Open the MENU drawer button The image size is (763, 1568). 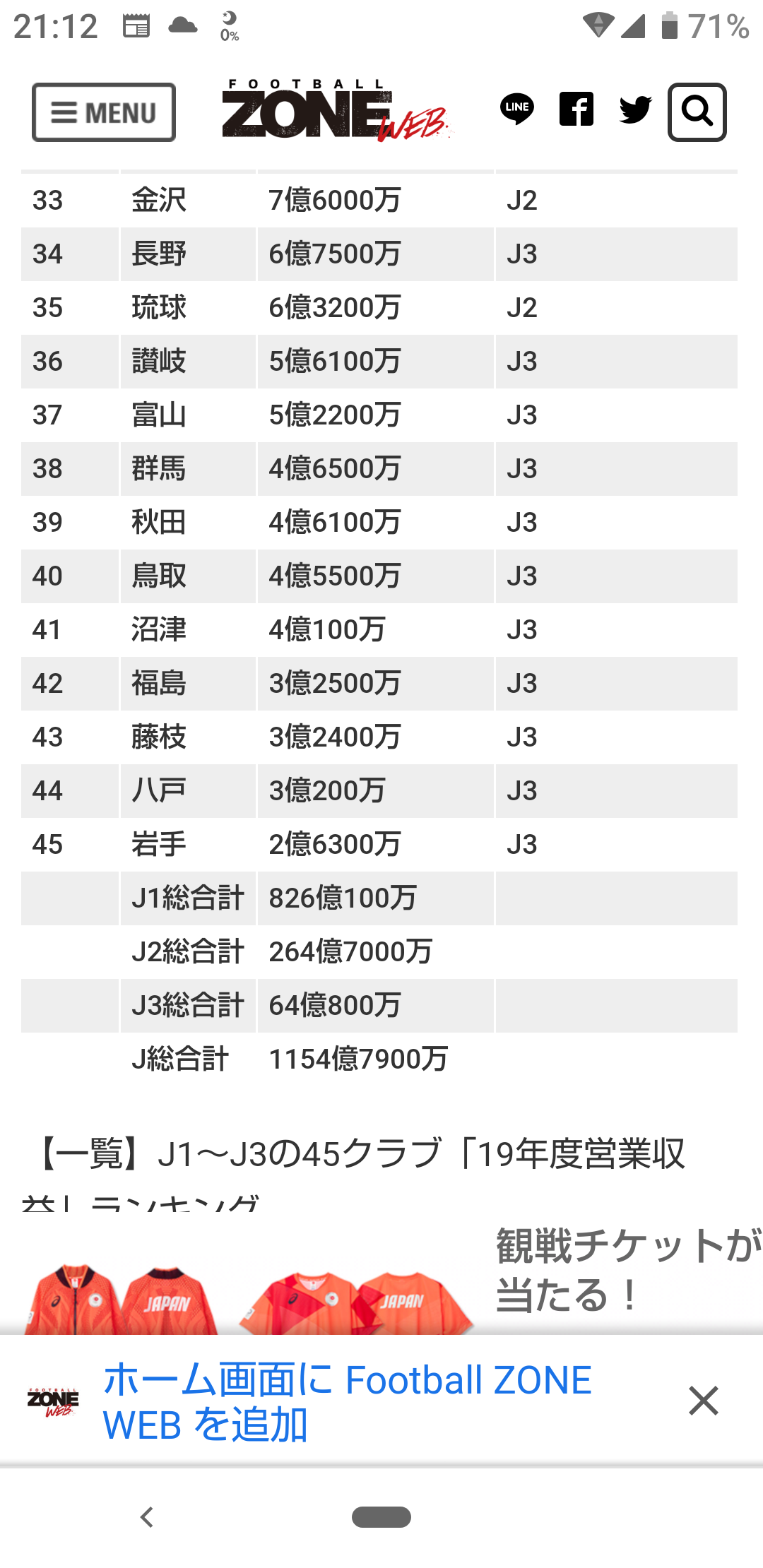tap(103, 112)
